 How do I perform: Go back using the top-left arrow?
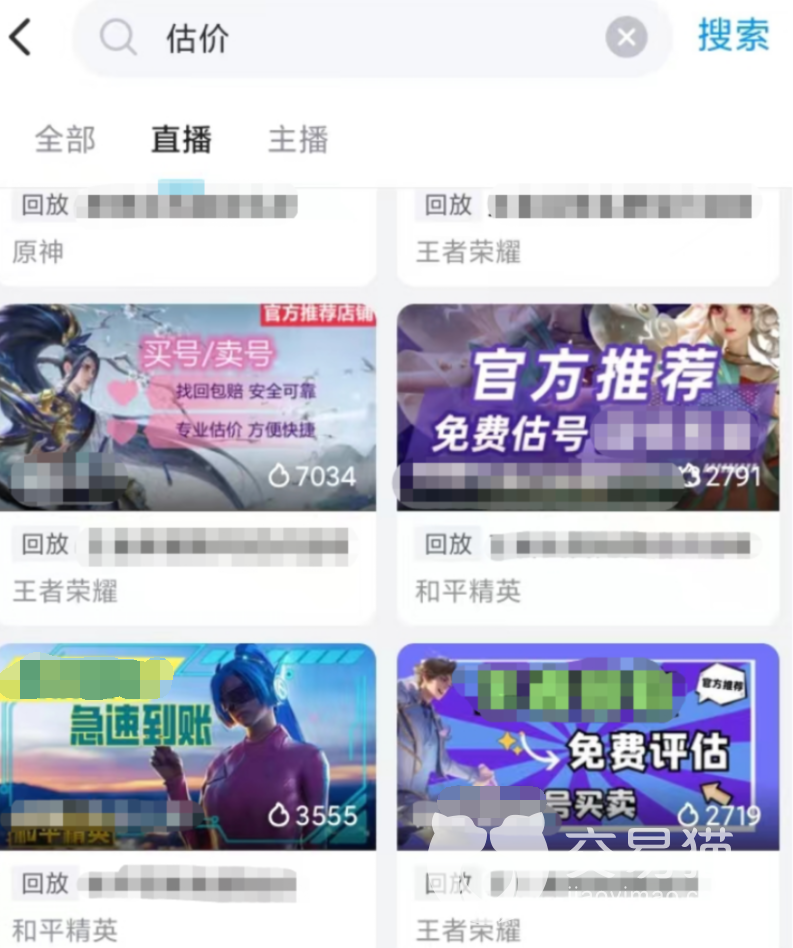click(22, 38)
